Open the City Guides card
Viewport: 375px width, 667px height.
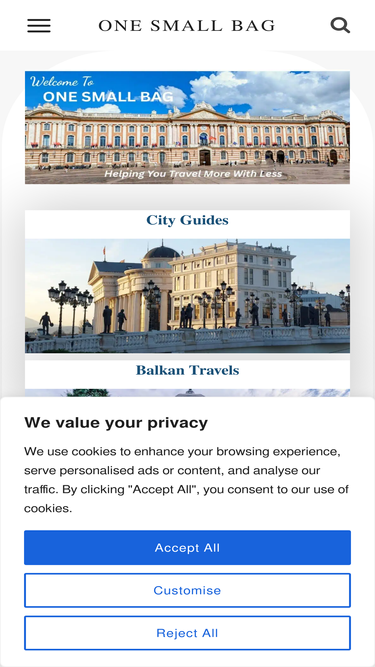click(x=188, y=282)
